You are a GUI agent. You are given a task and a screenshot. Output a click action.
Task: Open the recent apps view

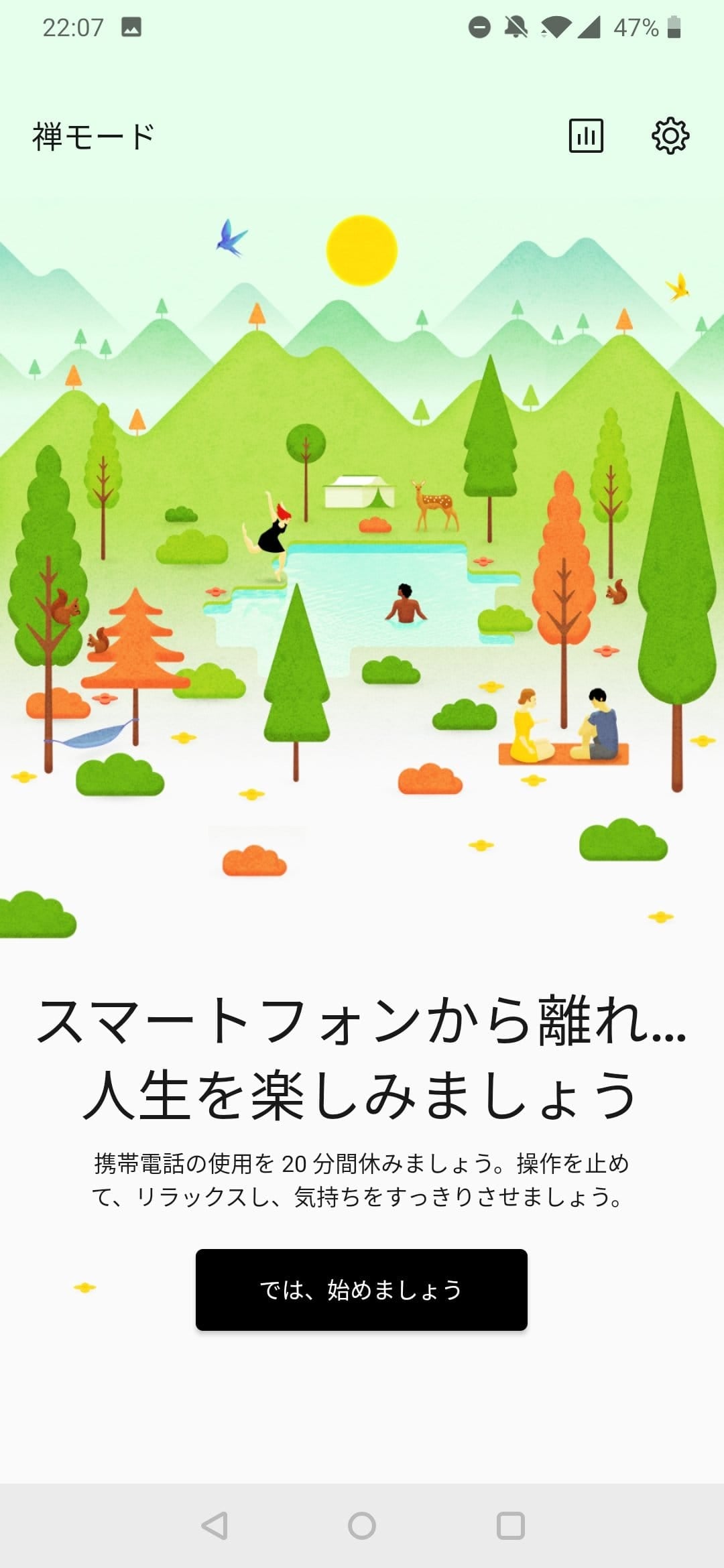(x=510, y=1526)
